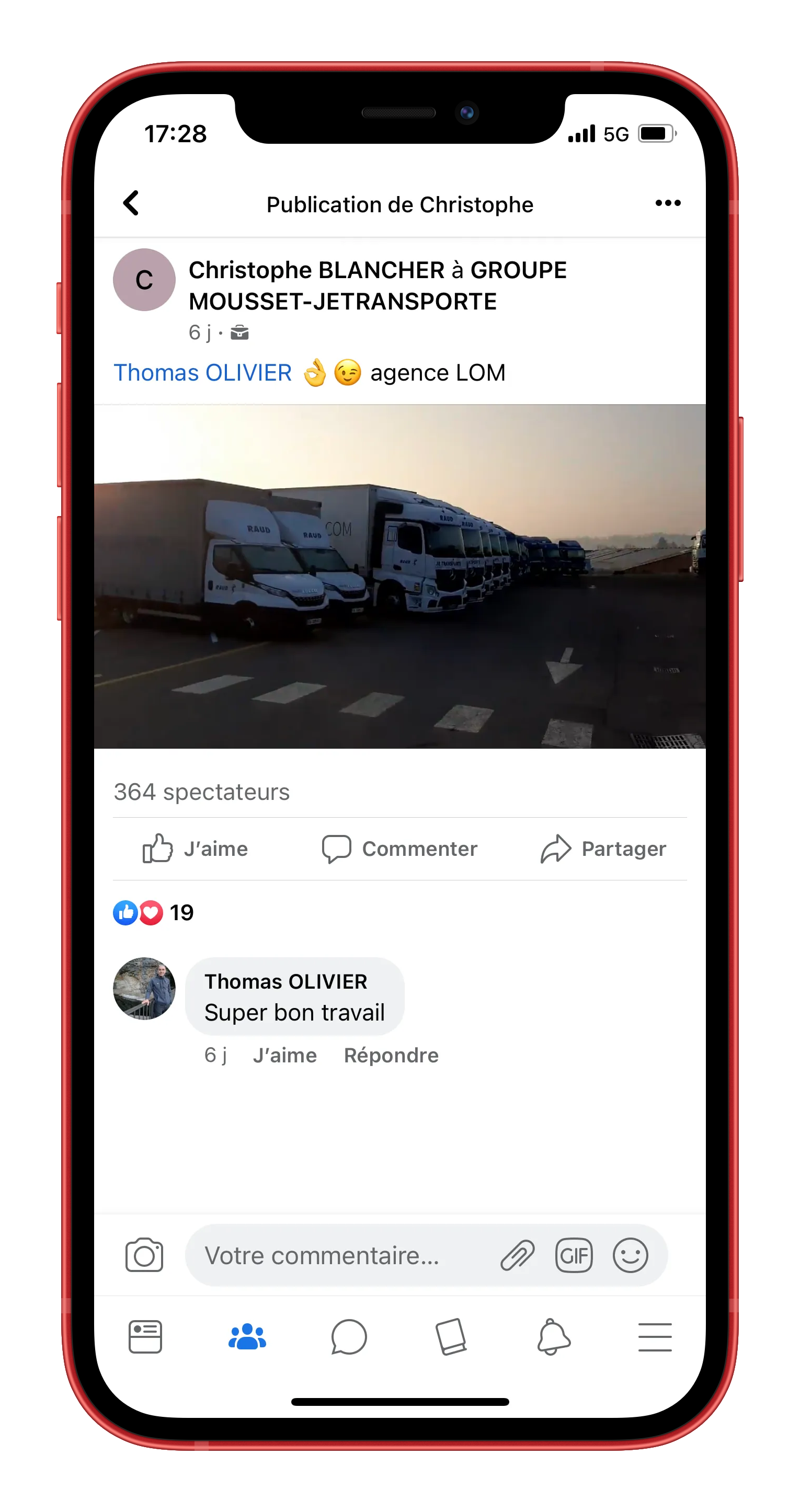The width and height of the screenshot is (800, 1512).
Task: Open the GIF picker
Action: (574, 1255)
